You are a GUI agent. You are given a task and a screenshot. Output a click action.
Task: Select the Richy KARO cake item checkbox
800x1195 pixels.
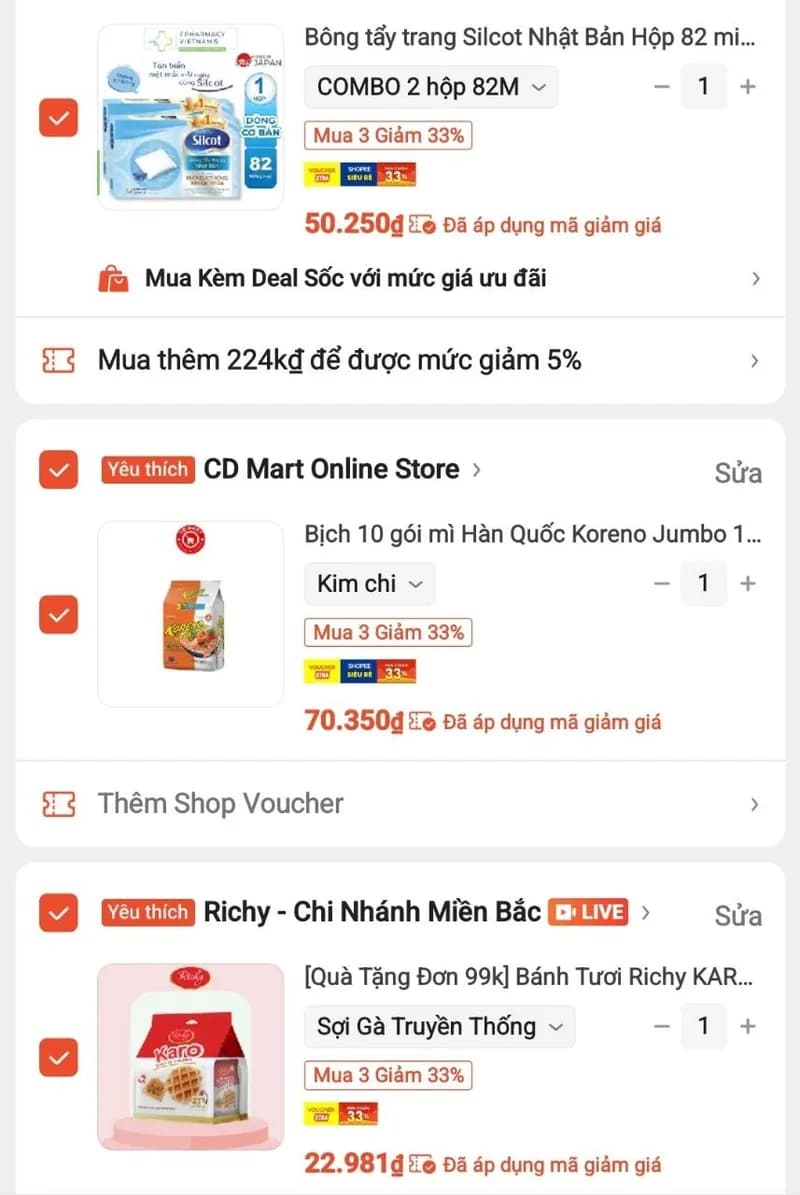click(x=58, y=1058)
